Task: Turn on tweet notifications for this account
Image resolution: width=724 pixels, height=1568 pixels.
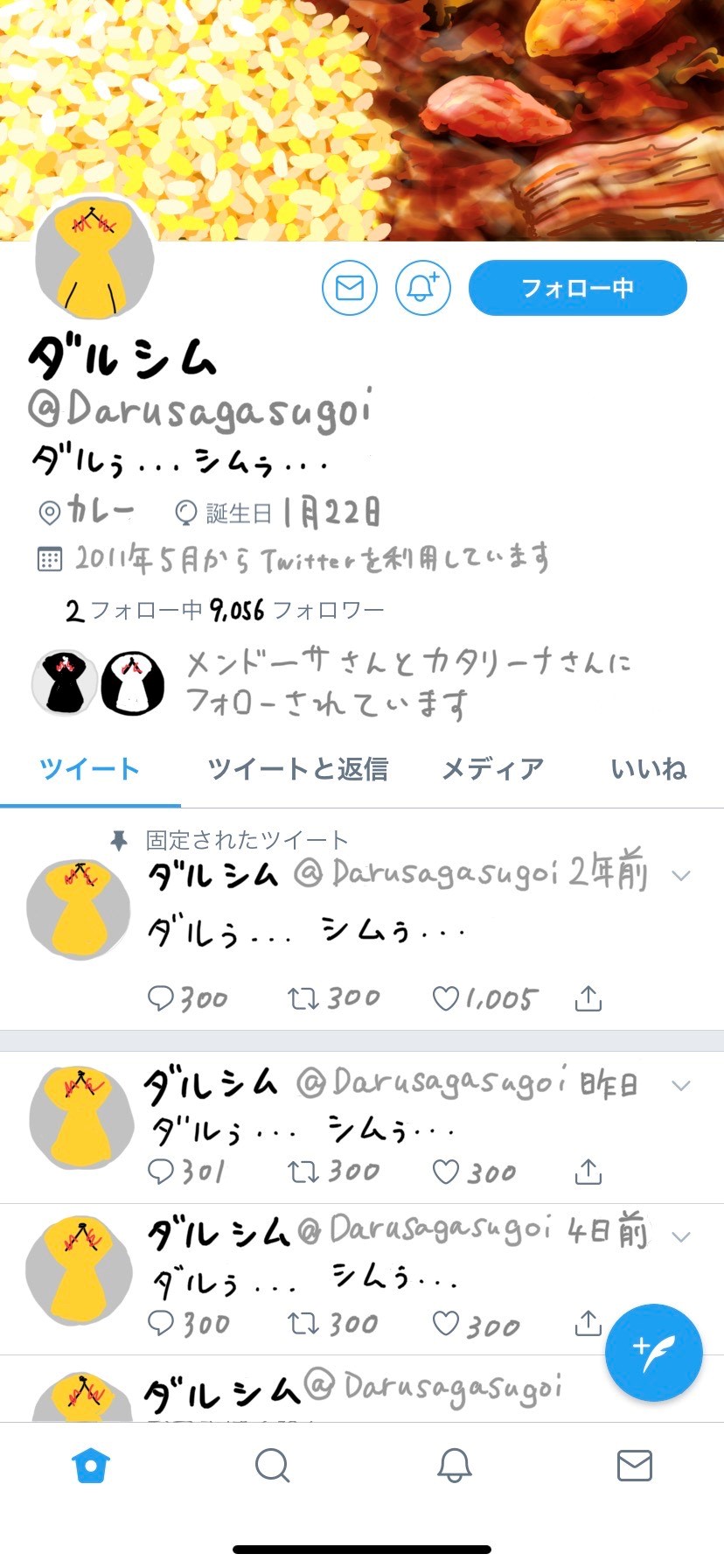Action: [423, 288]
